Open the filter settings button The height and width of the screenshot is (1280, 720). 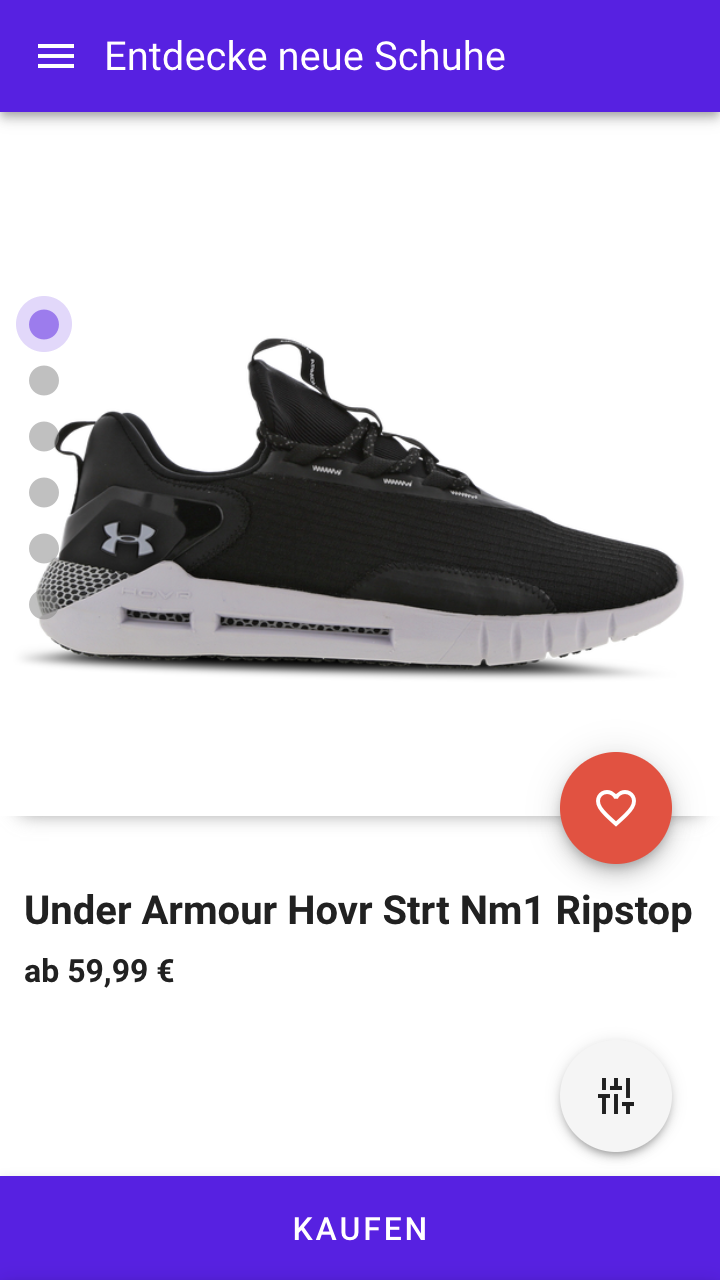point(615,1096)
